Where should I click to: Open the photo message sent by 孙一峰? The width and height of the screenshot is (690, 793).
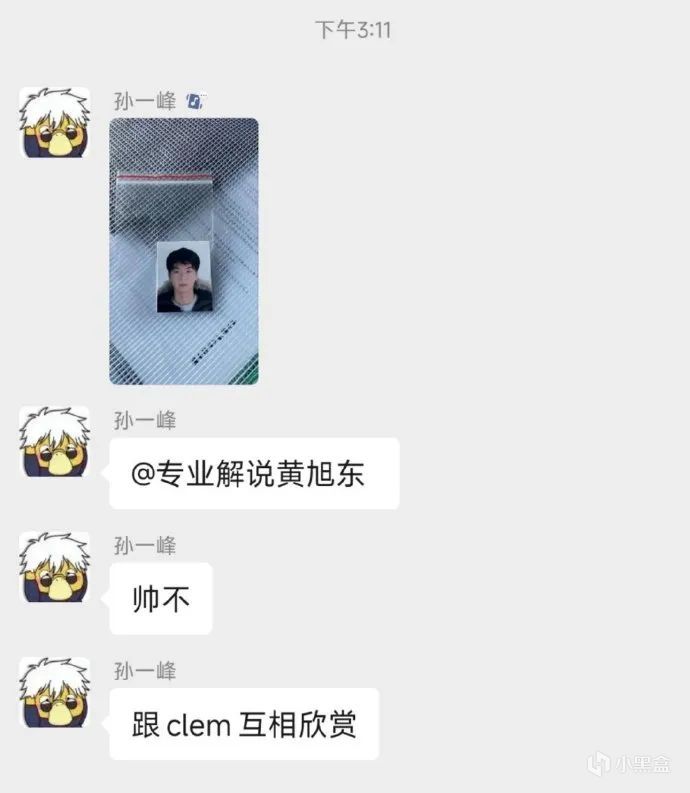pyautogui.click(x=183, y=251)
